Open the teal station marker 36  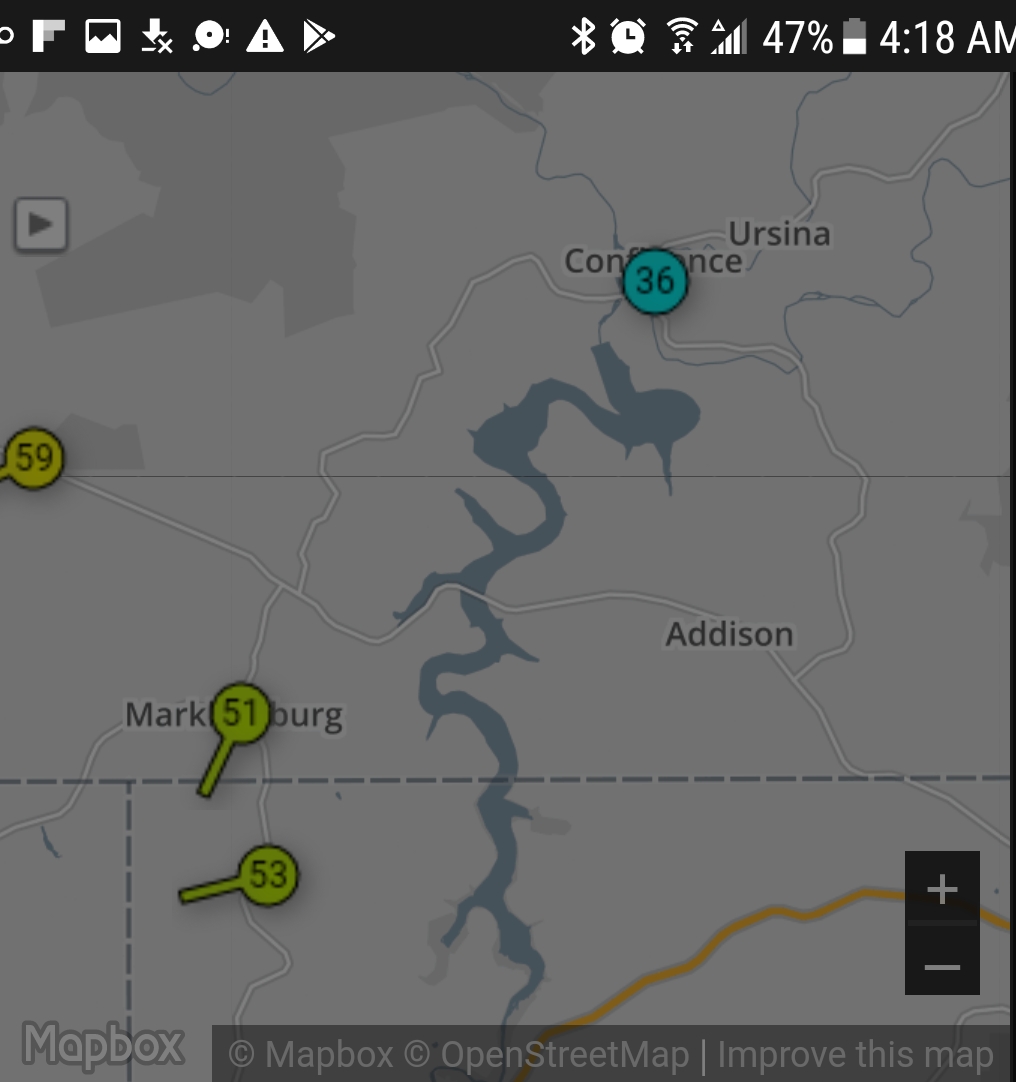(x=655, y=281)
